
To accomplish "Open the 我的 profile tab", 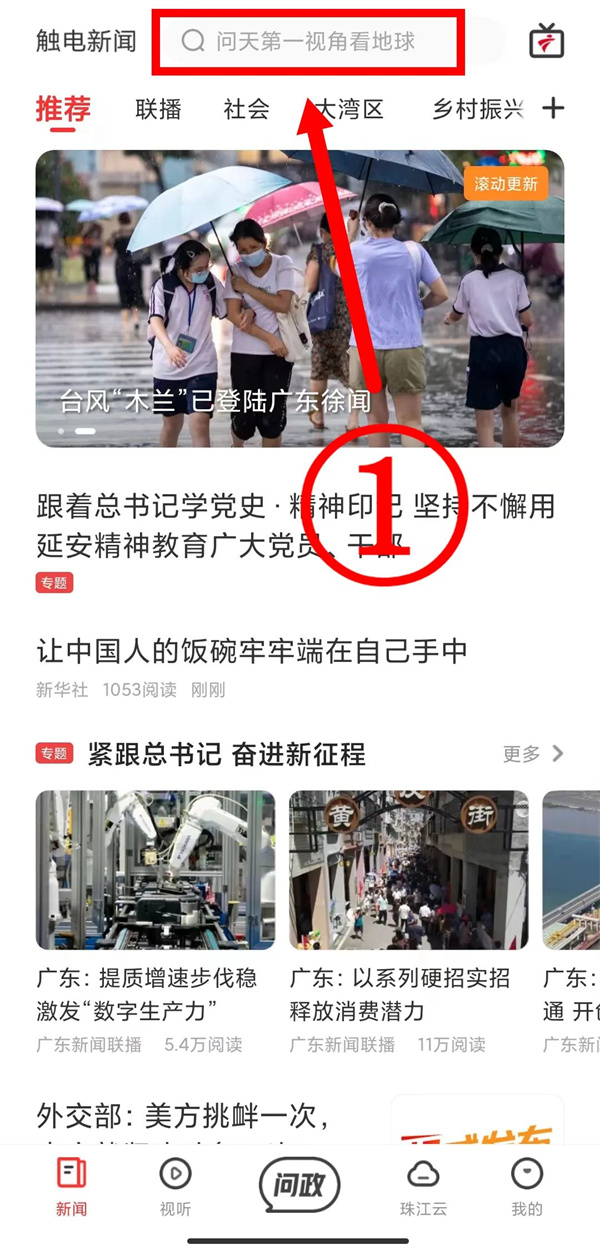I will coord(526,1187).
